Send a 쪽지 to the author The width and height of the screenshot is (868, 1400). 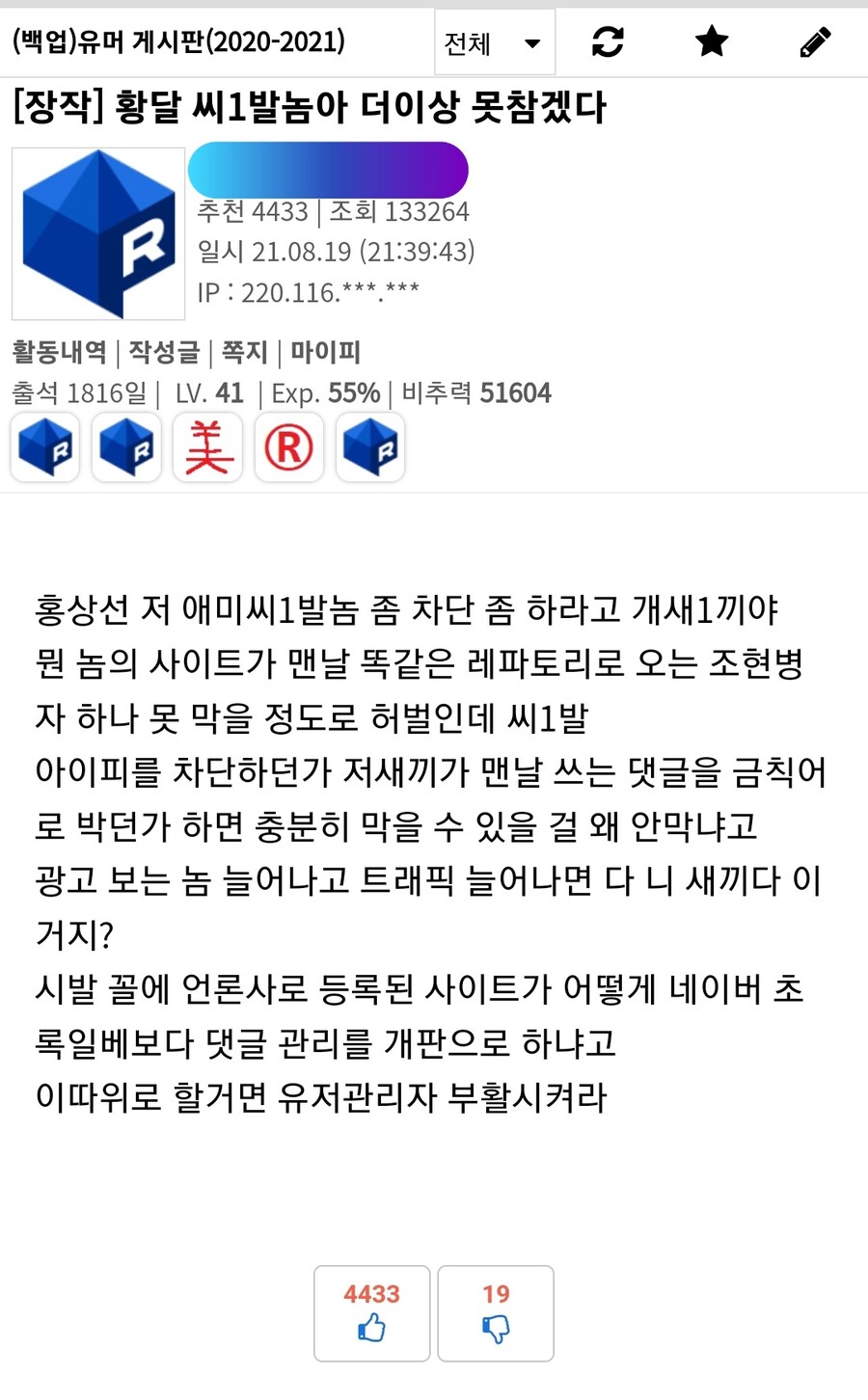(x=244, y=352)
